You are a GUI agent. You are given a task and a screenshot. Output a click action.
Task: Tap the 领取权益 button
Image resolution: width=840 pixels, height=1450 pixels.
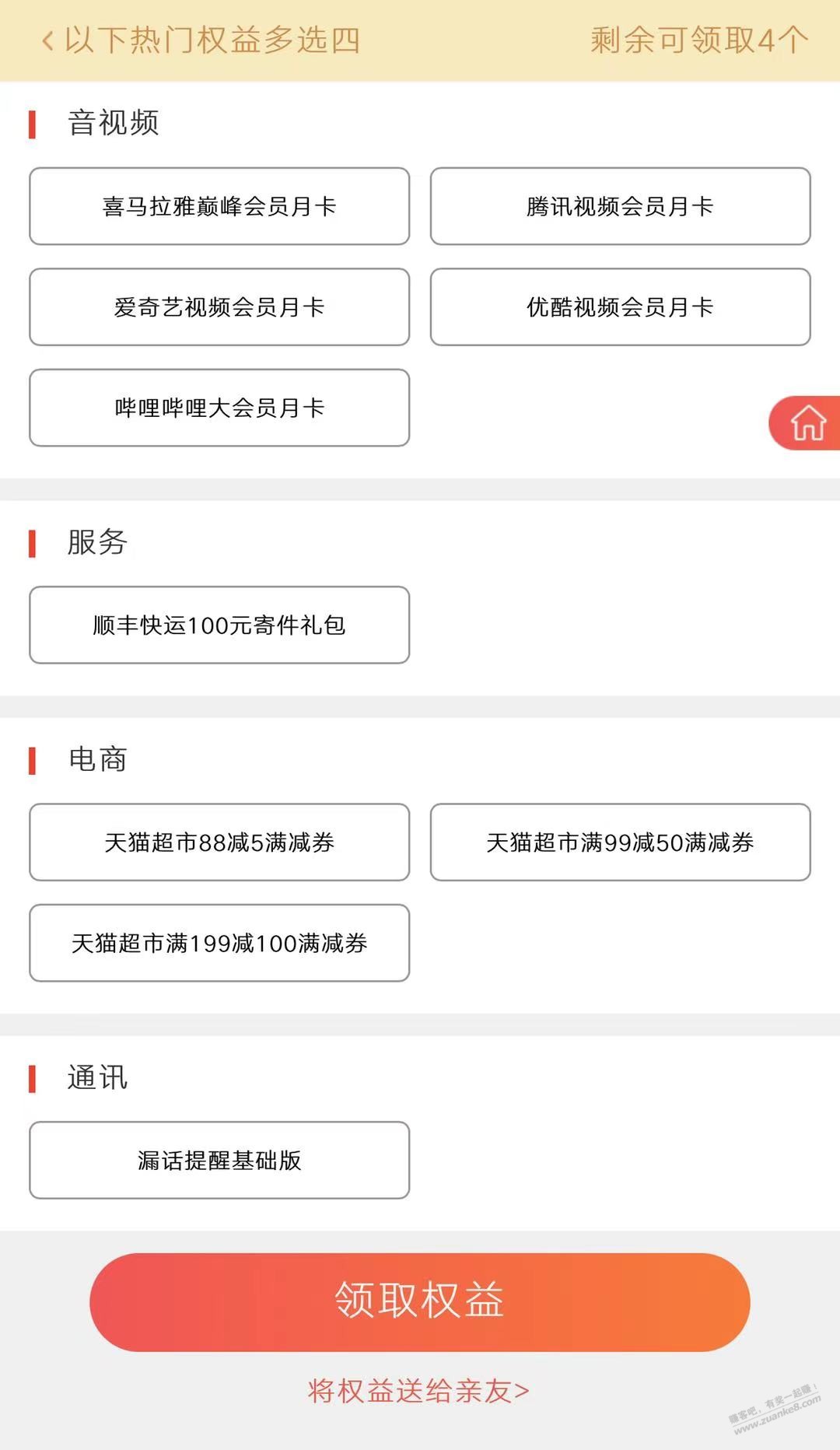pyautogui.click(x=420, y=1301)
